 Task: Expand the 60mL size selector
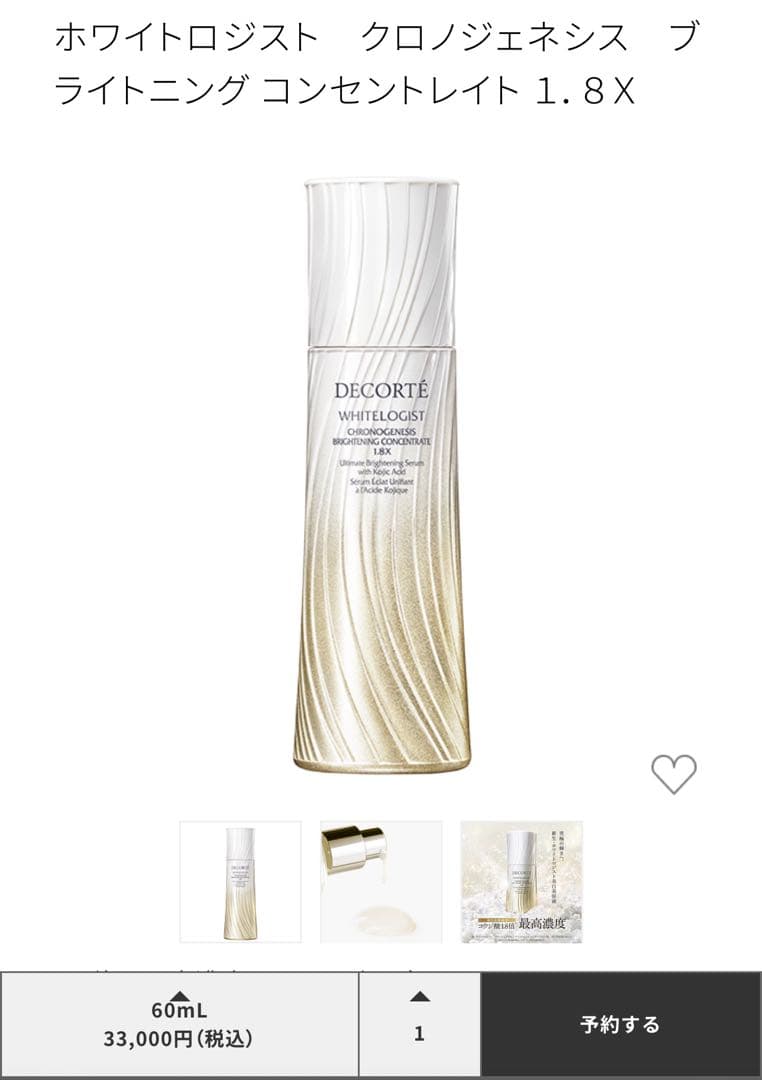(x=179, y=1024)
